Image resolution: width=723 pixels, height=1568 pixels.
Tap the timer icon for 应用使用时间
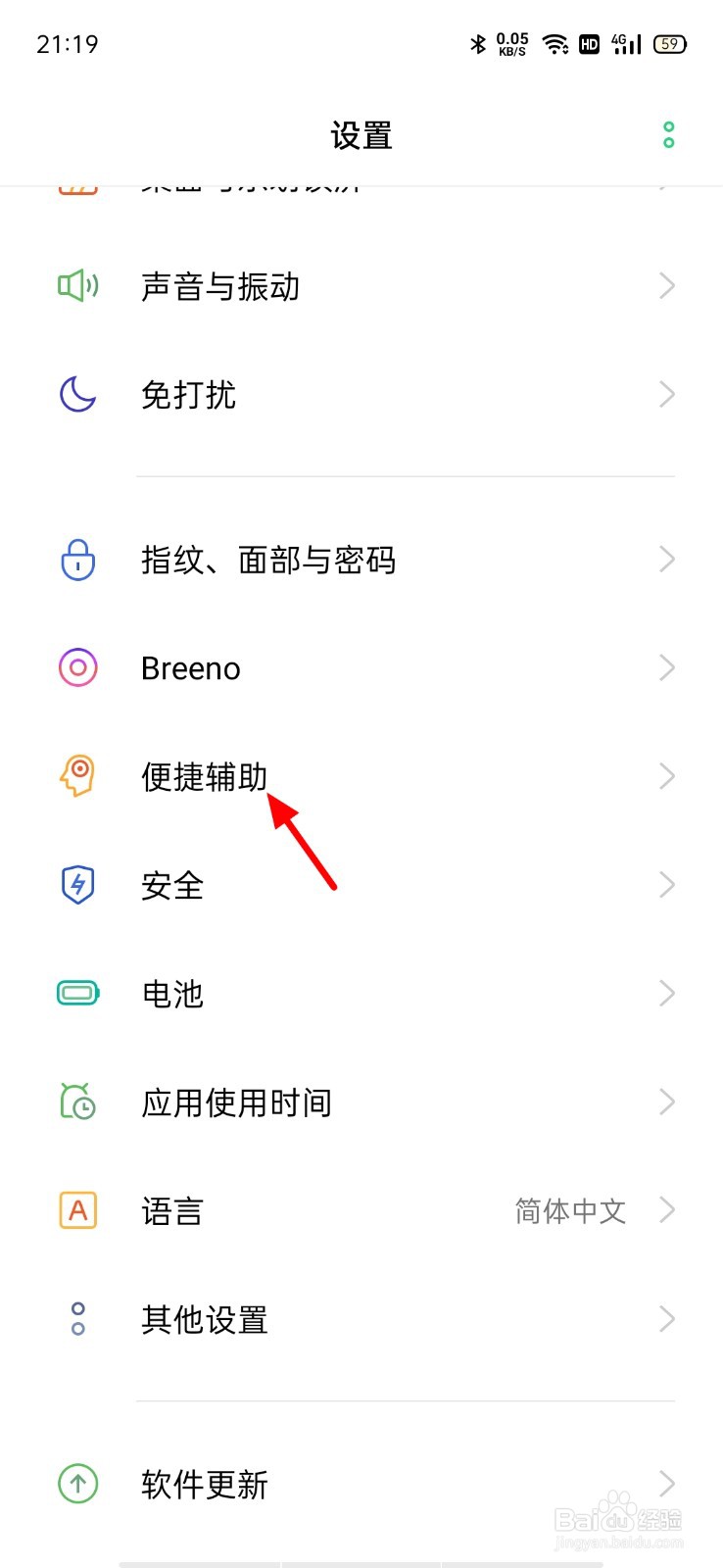click(x=77, y=1102)
